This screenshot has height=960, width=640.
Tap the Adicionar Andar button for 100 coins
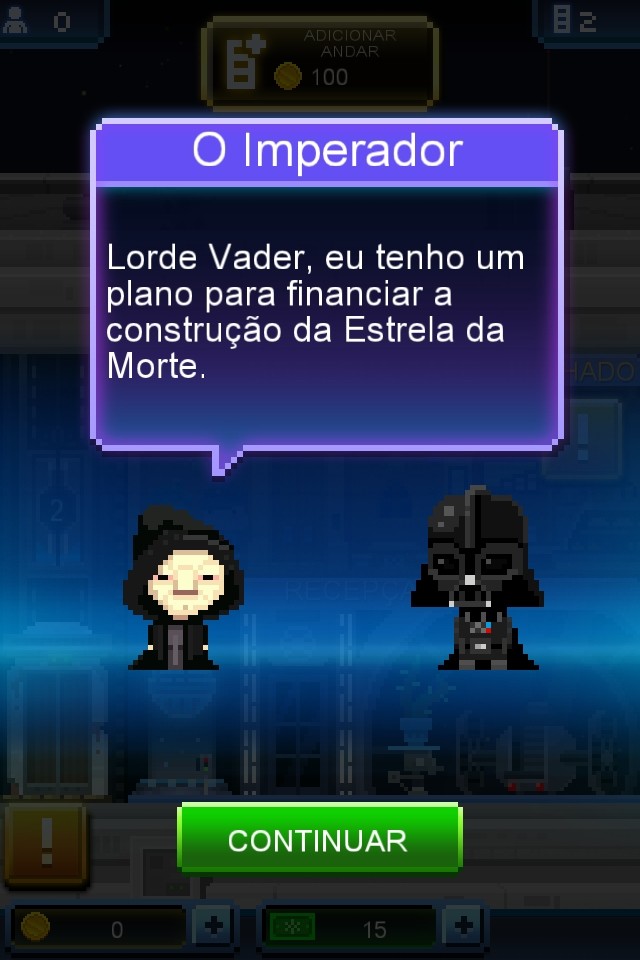click(320, 62)
